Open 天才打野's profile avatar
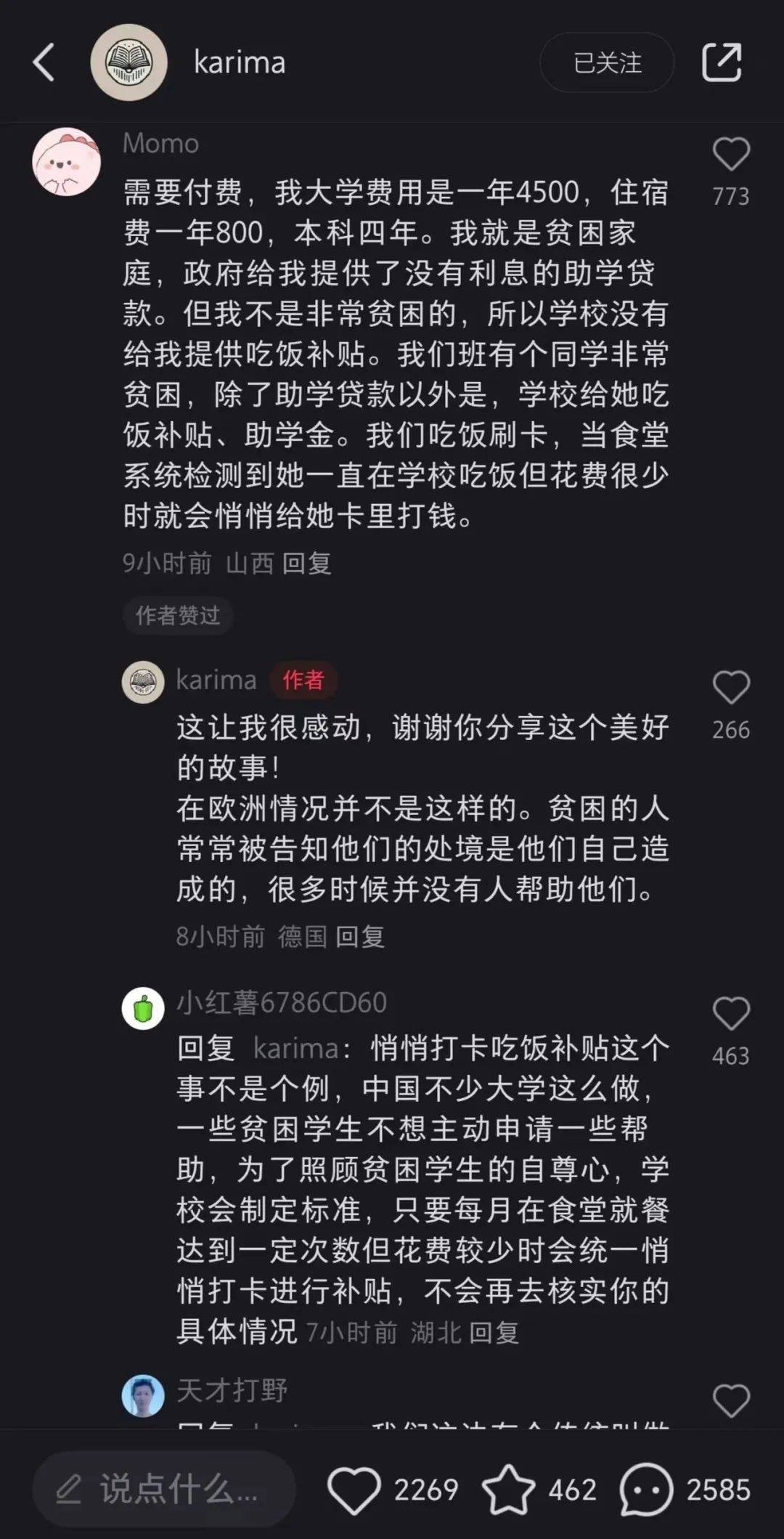The image size is (784, 1539). tap(143, 1395)
